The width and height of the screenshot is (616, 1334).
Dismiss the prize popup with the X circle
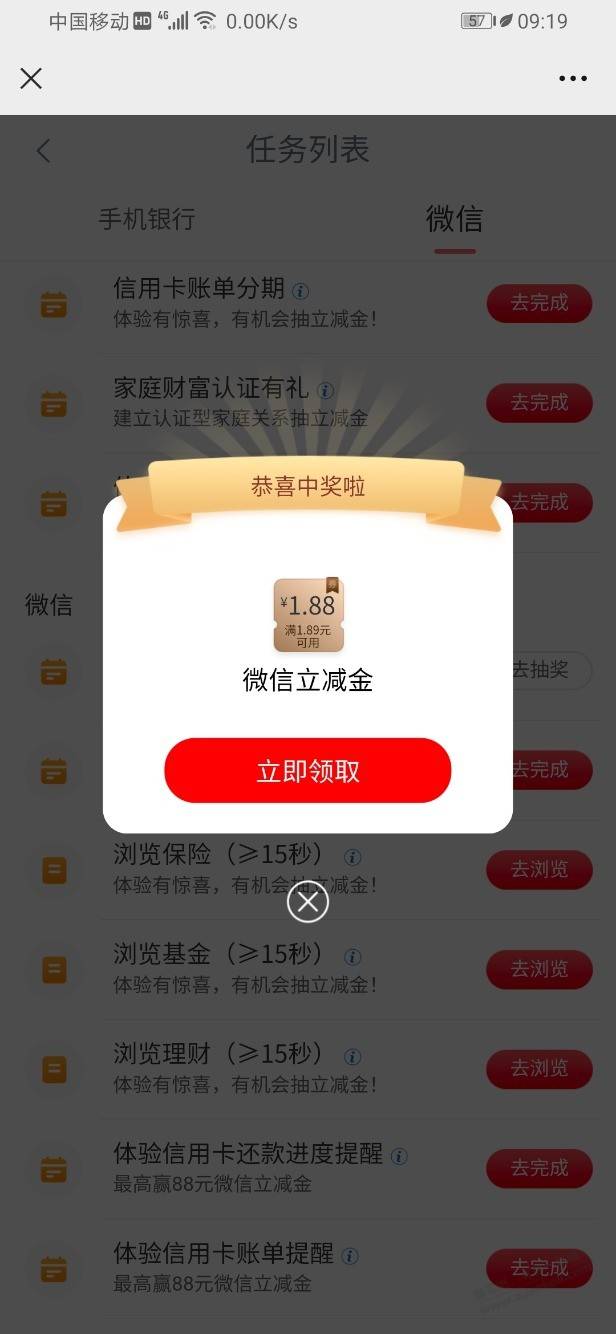[x=307, y=903]
